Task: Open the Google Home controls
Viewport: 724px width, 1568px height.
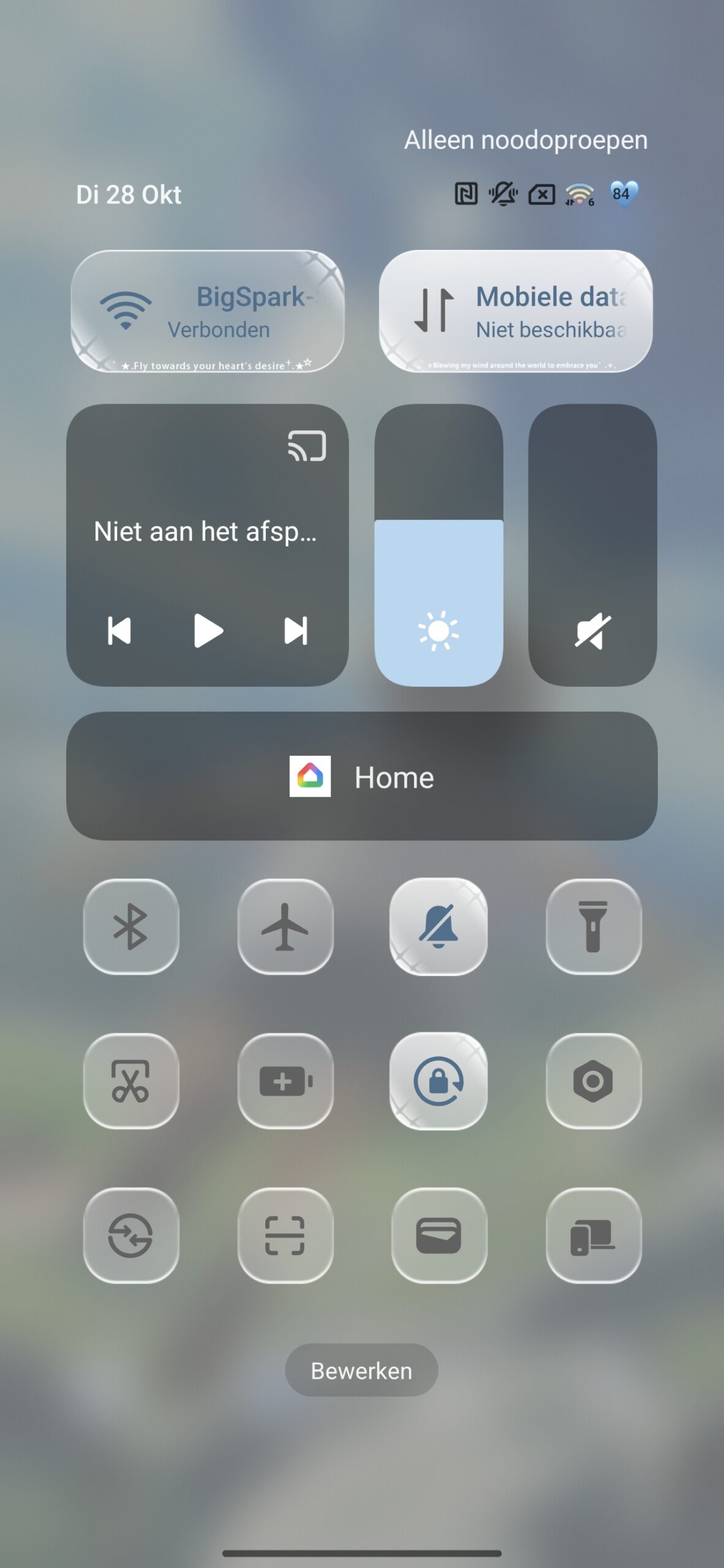Action: click(361, 776)
